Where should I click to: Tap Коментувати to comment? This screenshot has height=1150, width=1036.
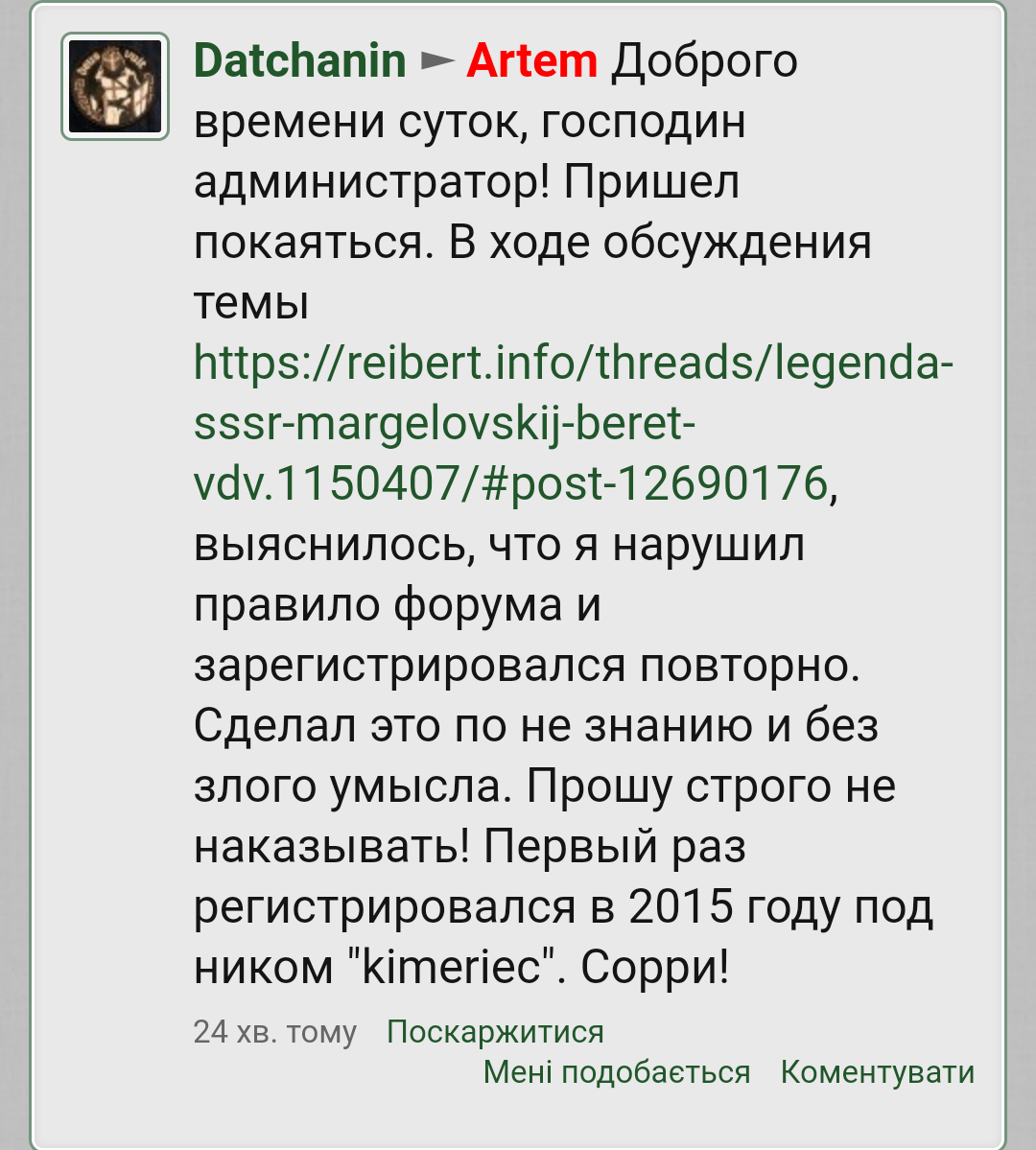[x=878, y=1072]
